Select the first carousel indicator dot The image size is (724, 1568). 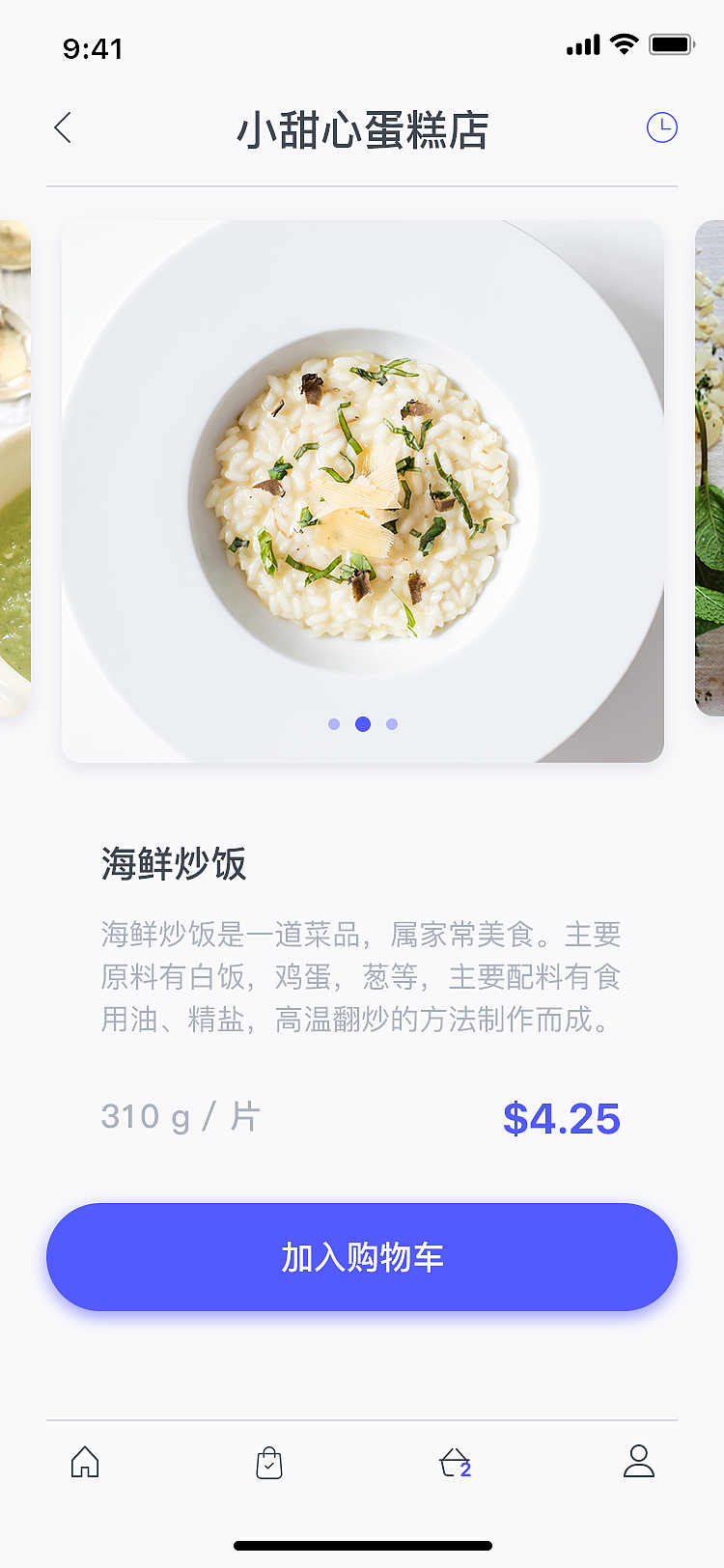point(334,724)
